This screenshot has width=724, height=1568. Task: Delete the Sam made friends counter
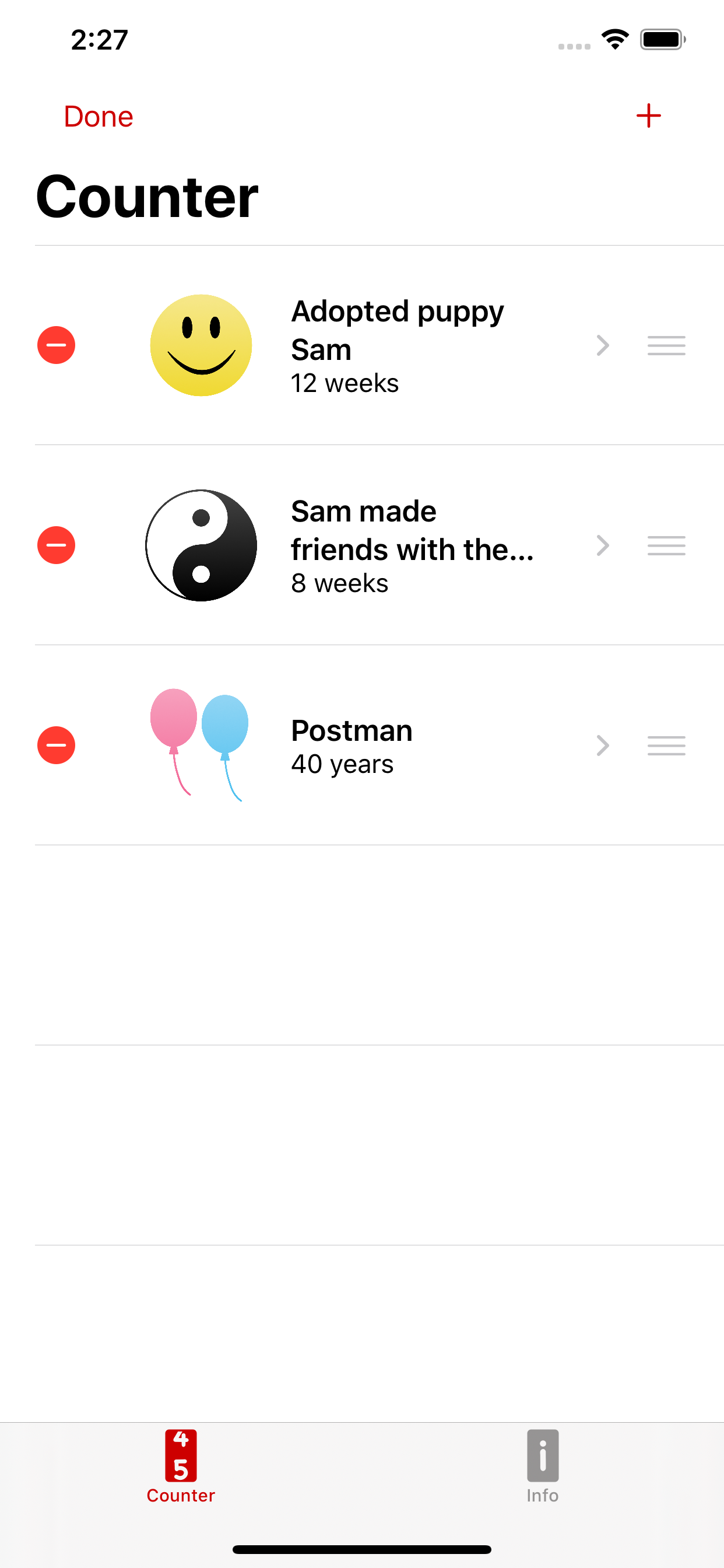coord(56,545)
